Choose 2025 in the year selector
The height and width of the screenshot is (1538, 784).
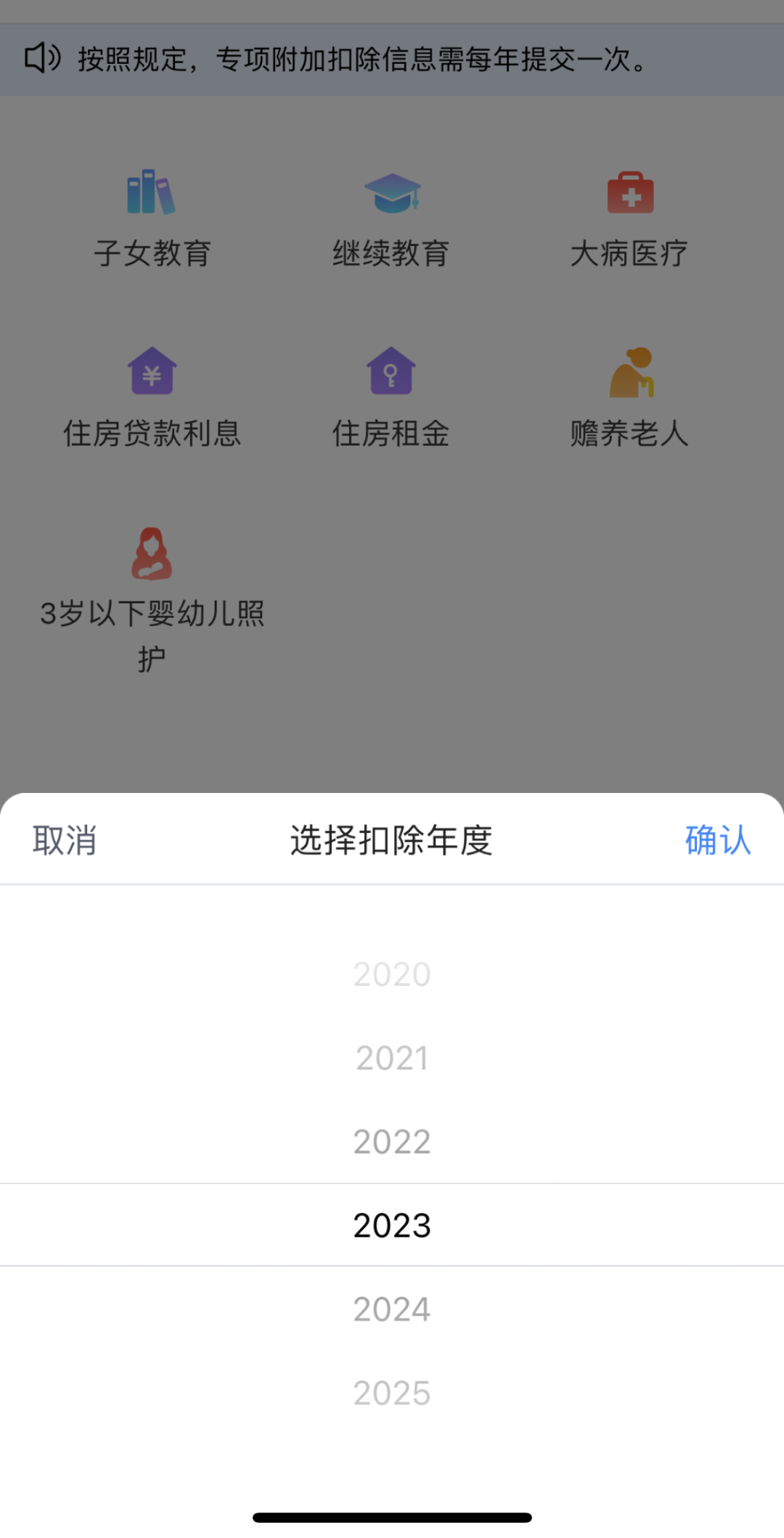tap(392, 1391)
